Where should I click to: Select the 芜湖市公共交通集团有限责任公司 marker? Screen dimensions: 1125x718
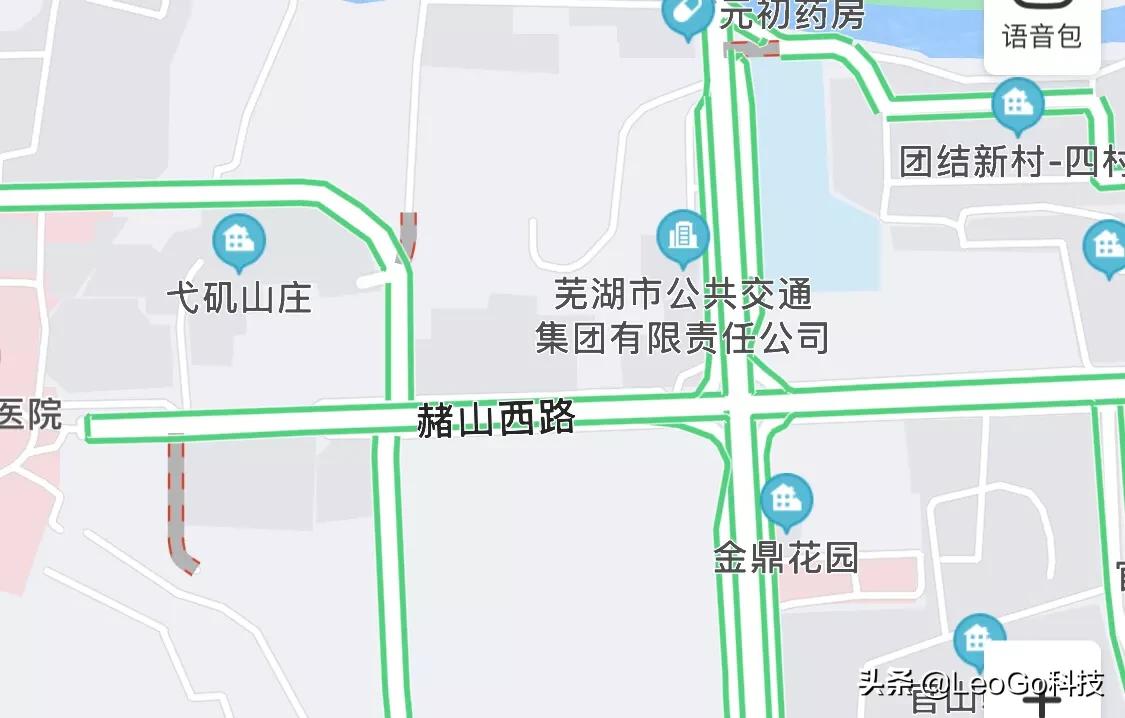coord(683,237)
